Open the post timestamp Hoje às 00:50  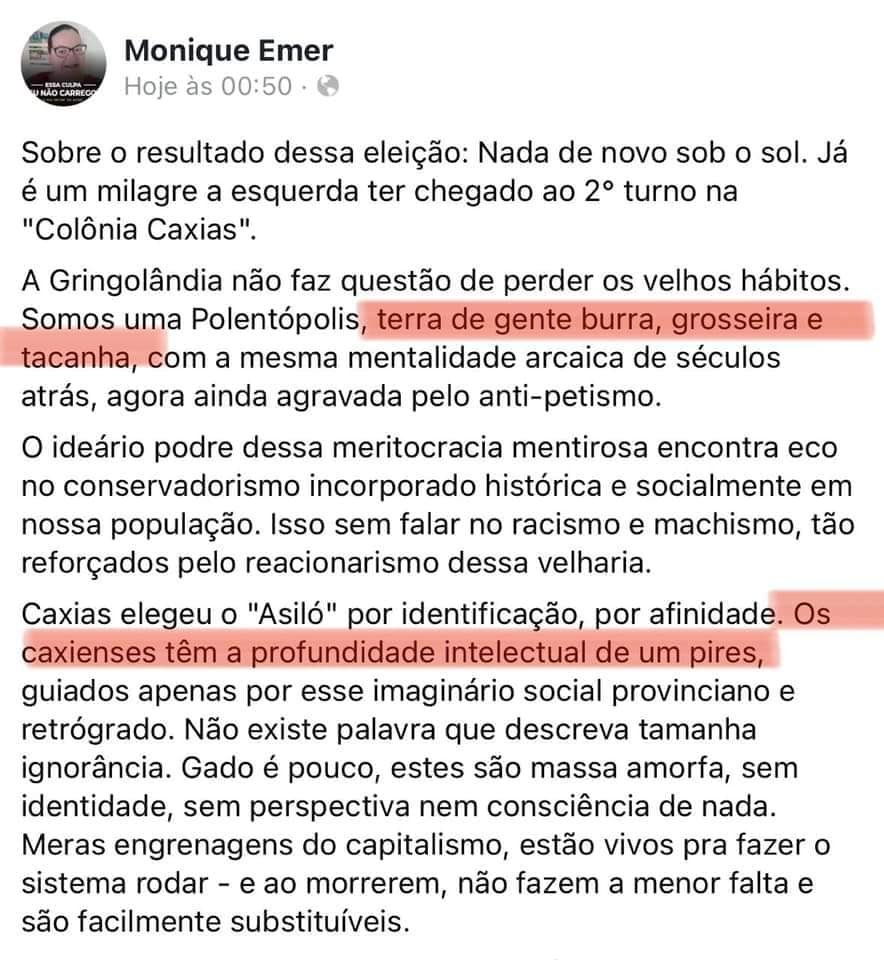[207, 86]
